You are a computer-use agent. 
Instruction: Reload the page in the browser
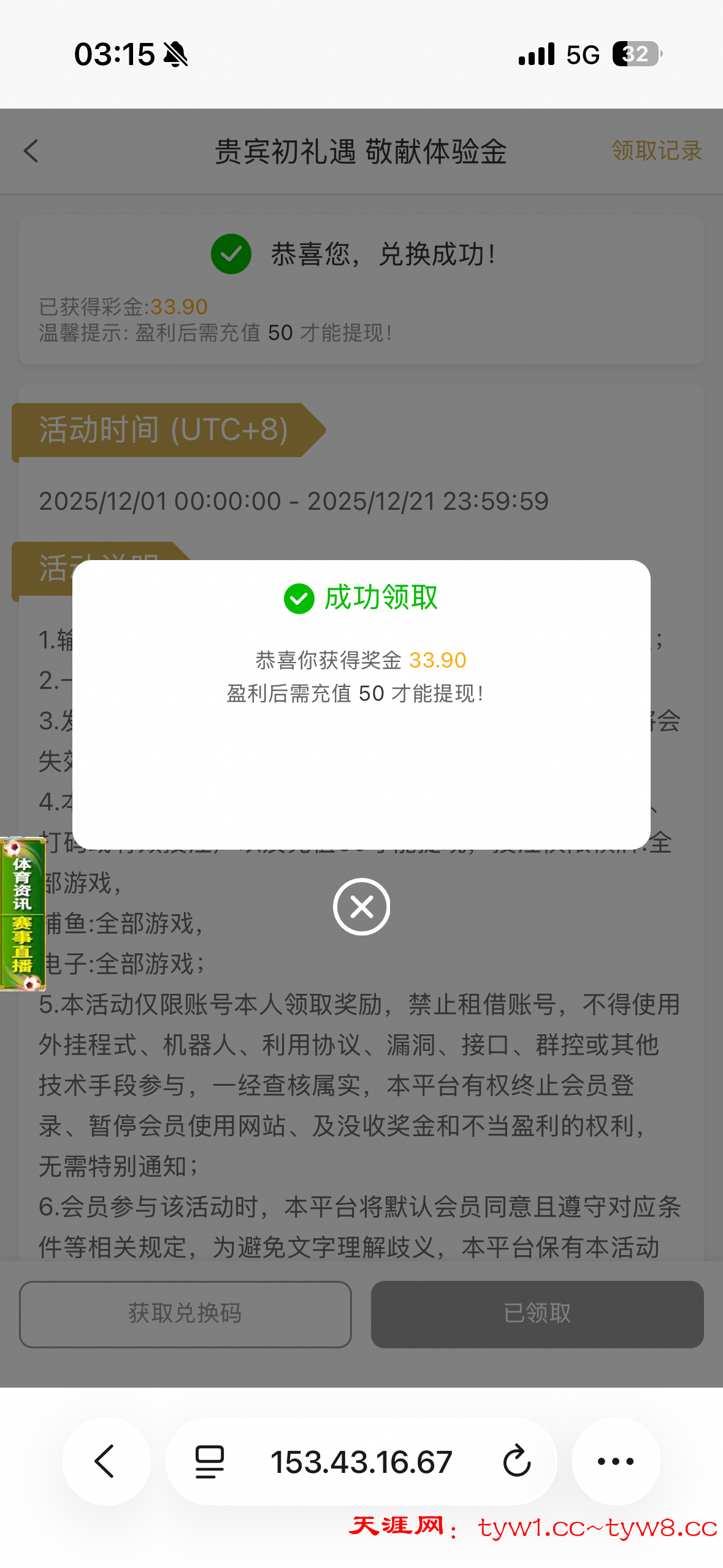516,1461
